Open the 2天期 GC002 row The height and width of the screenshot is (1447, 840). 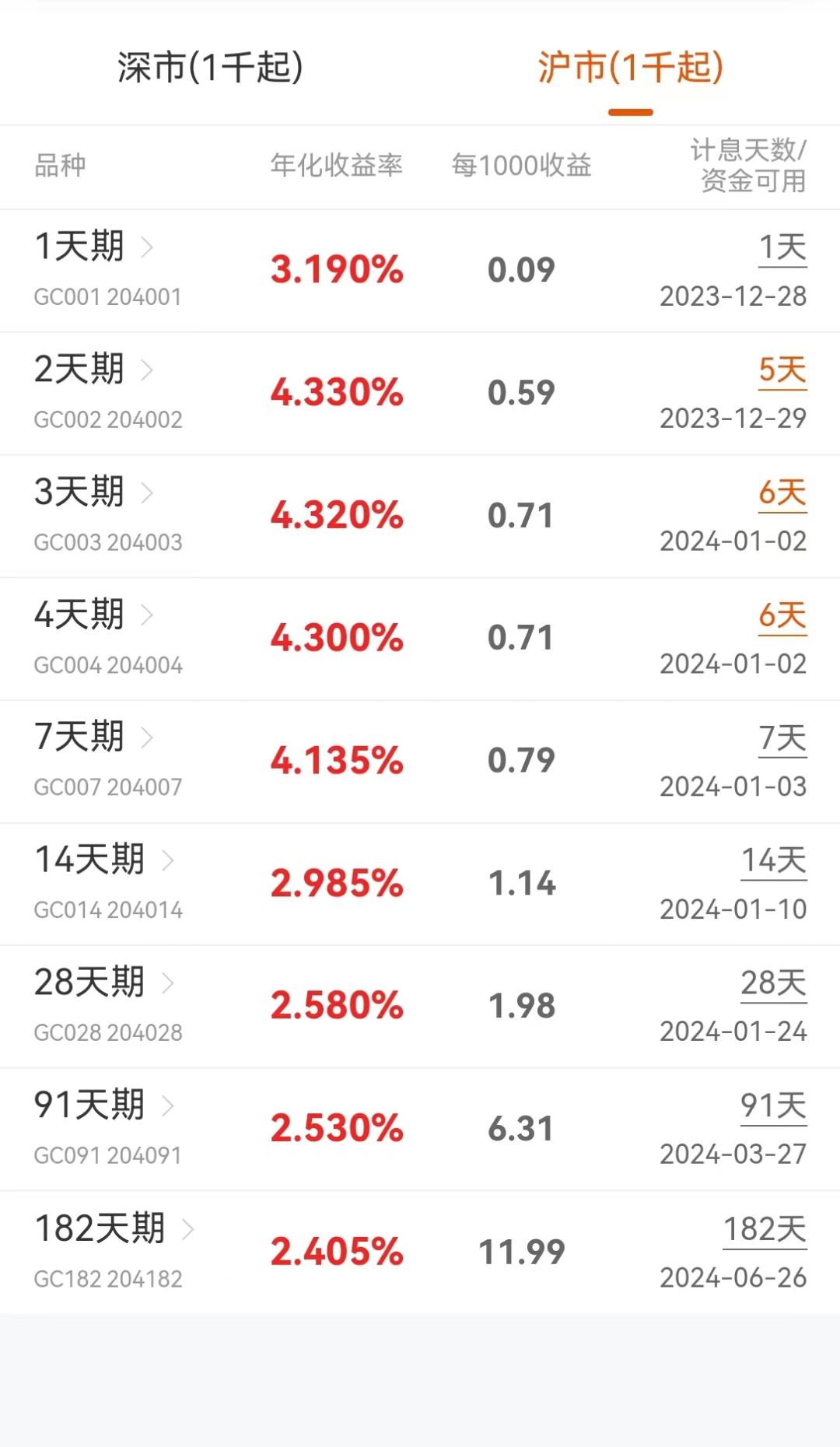[x=420, y=394]
